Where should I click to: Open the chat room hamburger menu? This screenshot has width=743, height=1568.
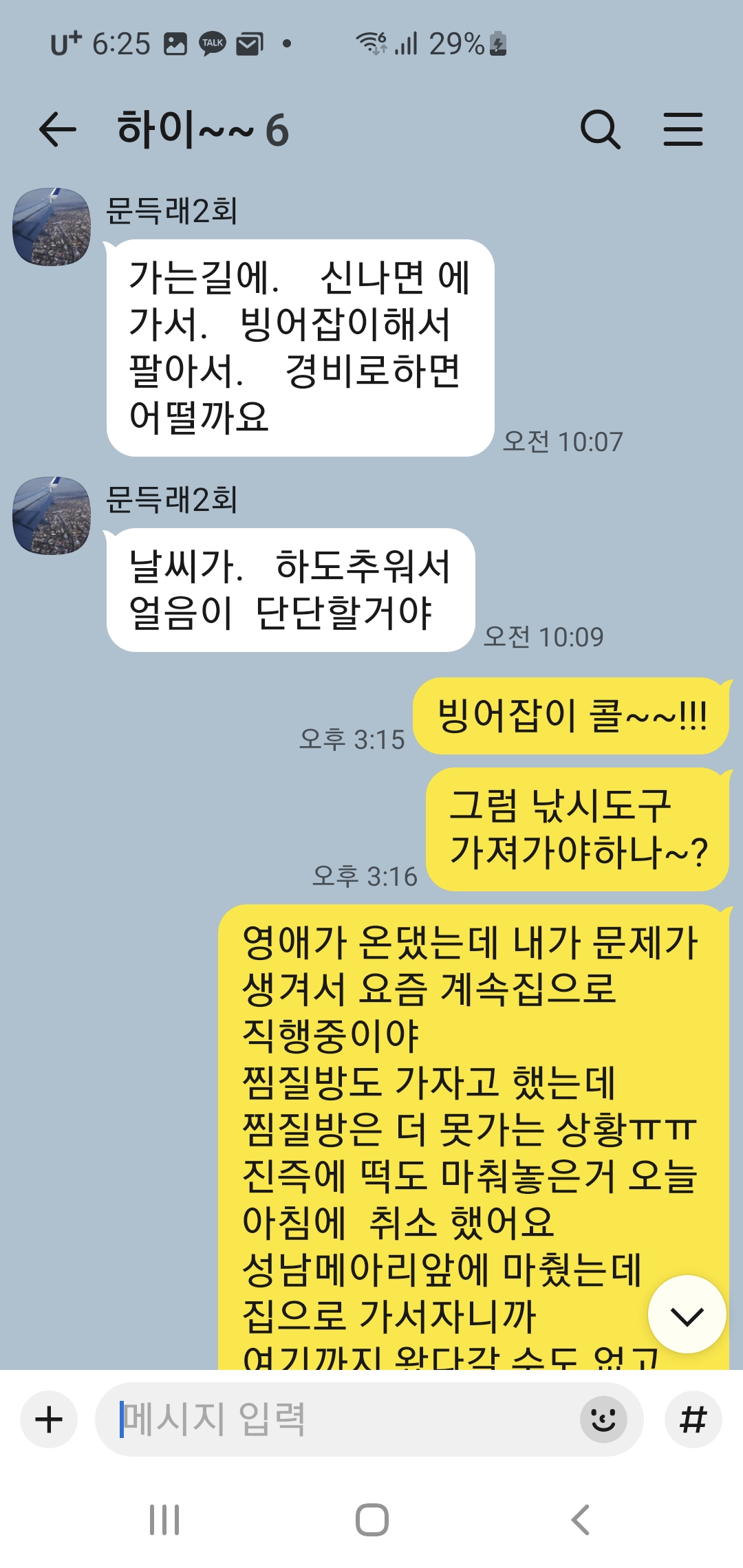pos(682,130)
